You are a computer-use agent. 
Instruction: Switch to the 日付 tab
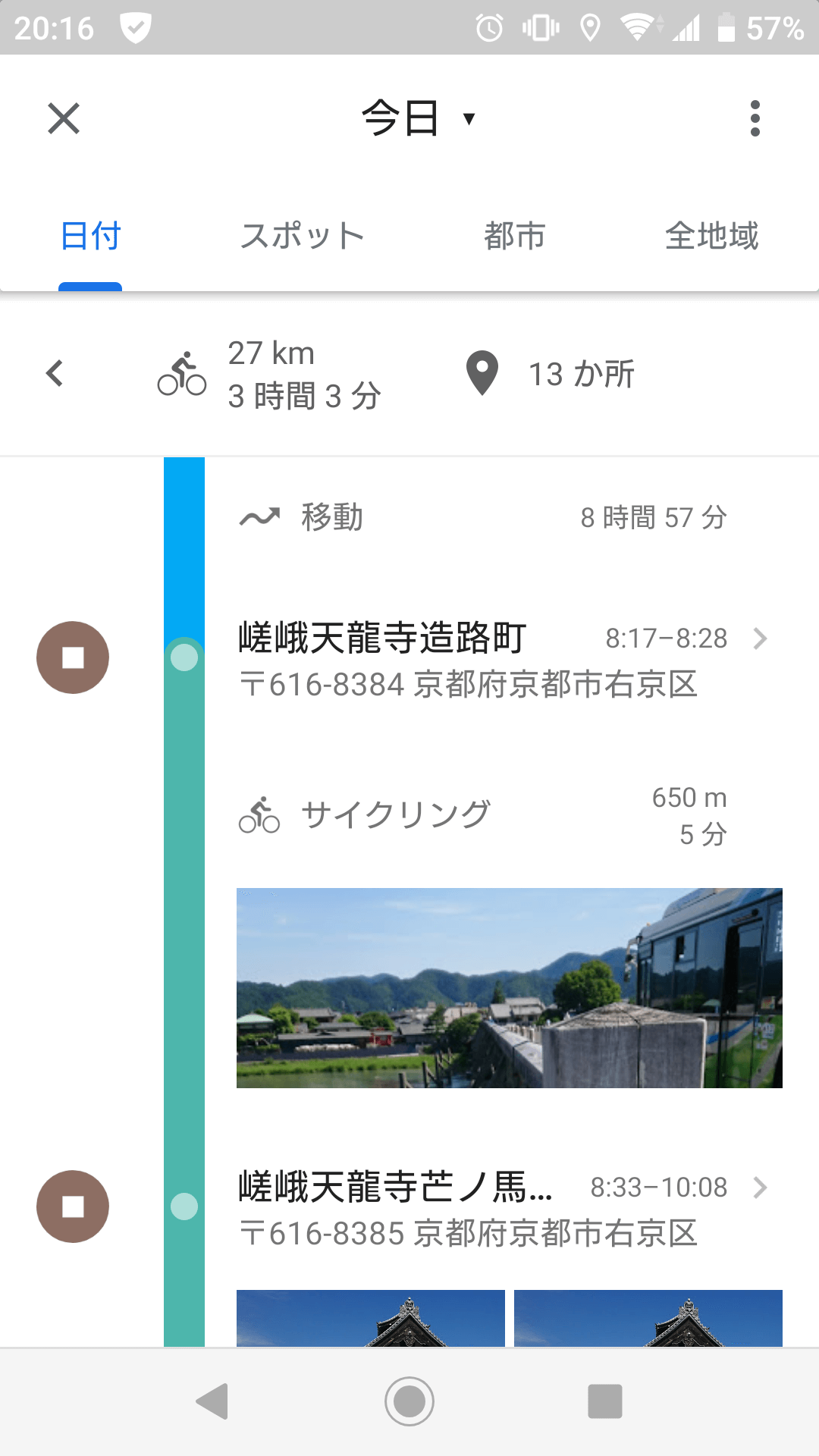click(90, 236)
